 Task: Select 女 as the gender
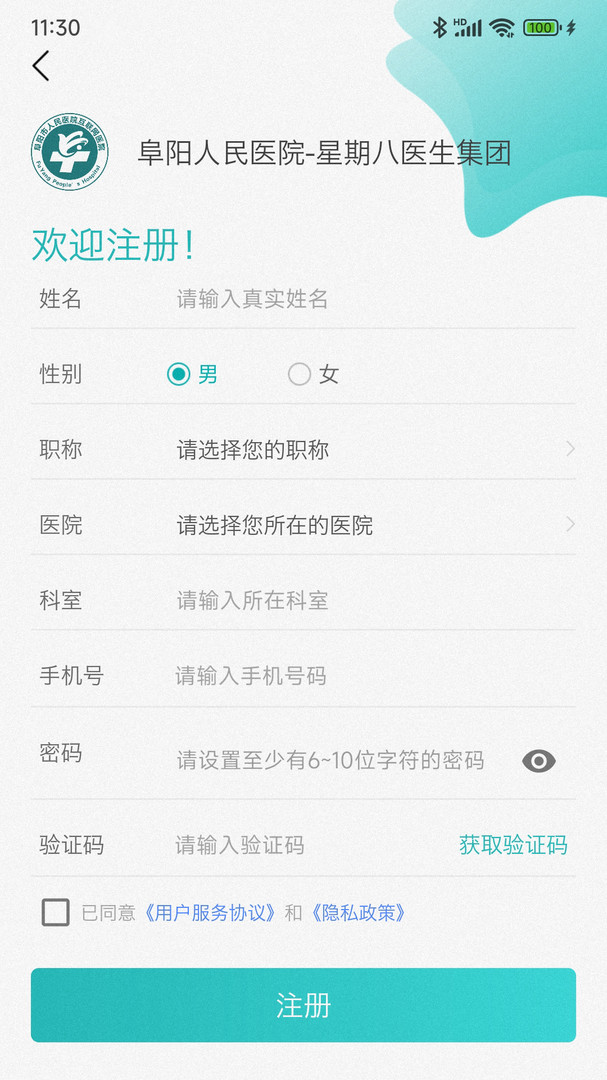[x=313, y=375]
